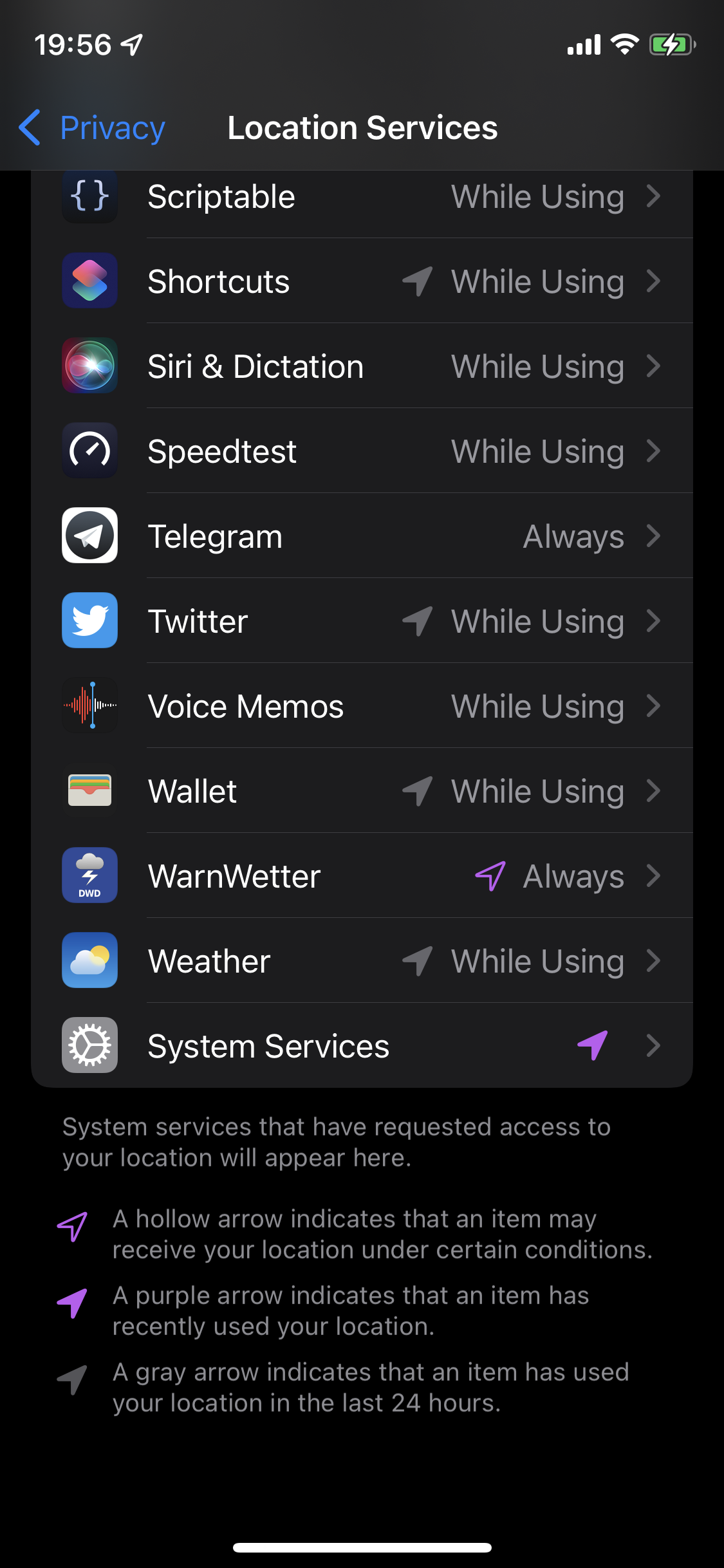Open Weather location settings
Viewport: 724px width, 1568px height.
pyautogui.click(x=362, y=962)
